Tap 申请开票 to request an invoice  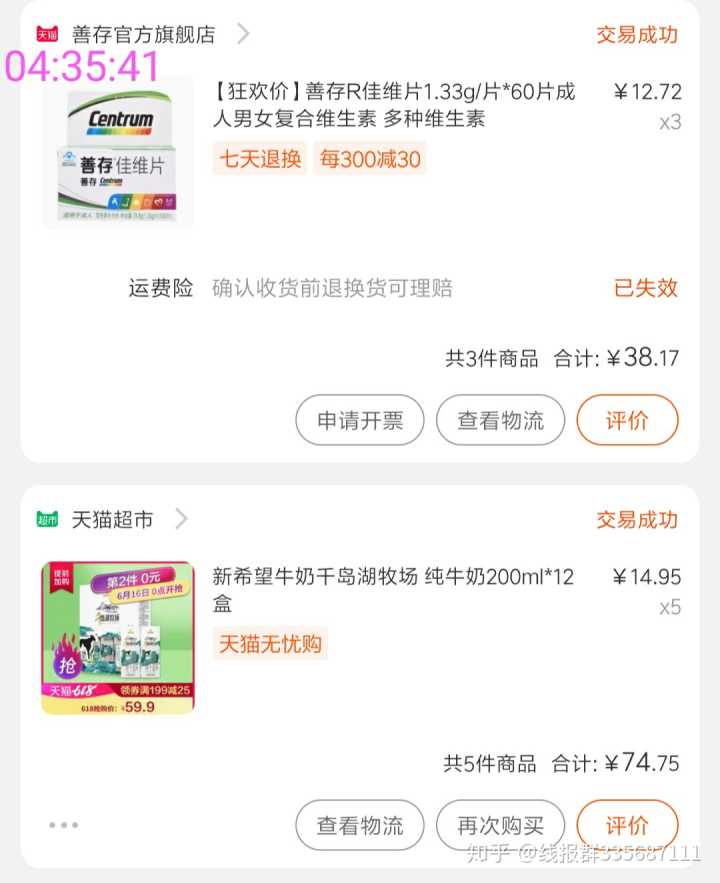point(360,421)
